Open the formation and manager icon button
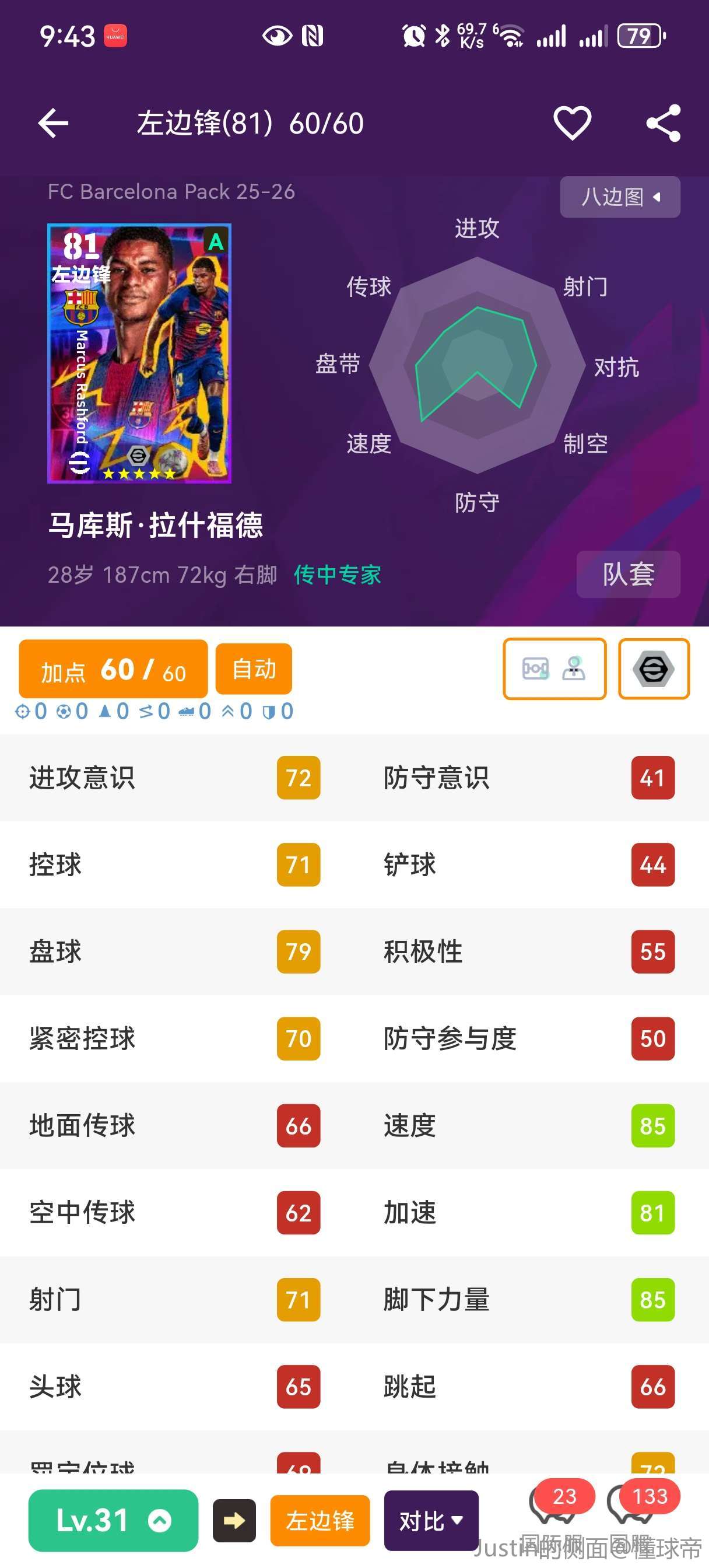 pos(554,669)
